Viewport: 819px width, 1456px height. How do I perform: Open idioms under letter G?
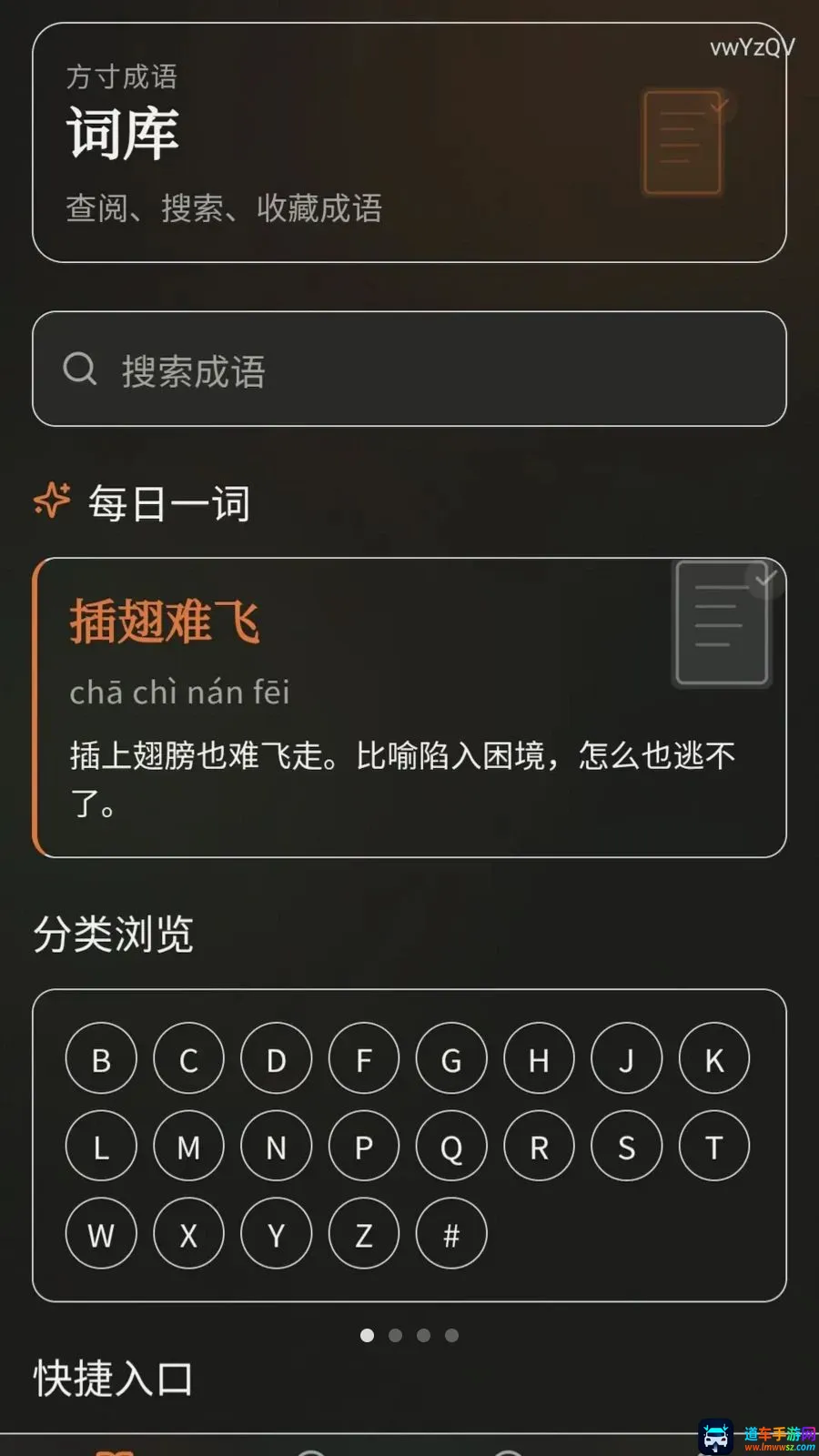point(451,1059)
